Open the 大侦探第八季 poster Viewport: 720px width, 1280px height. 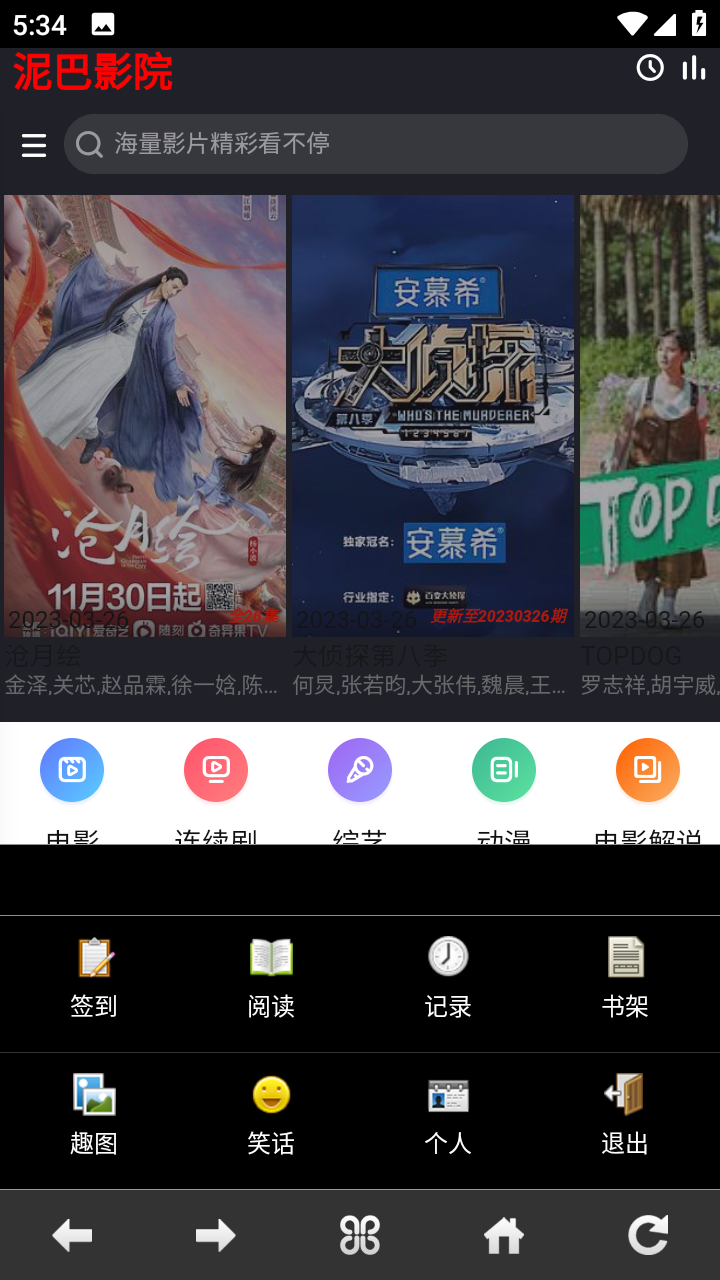[433, 415]
